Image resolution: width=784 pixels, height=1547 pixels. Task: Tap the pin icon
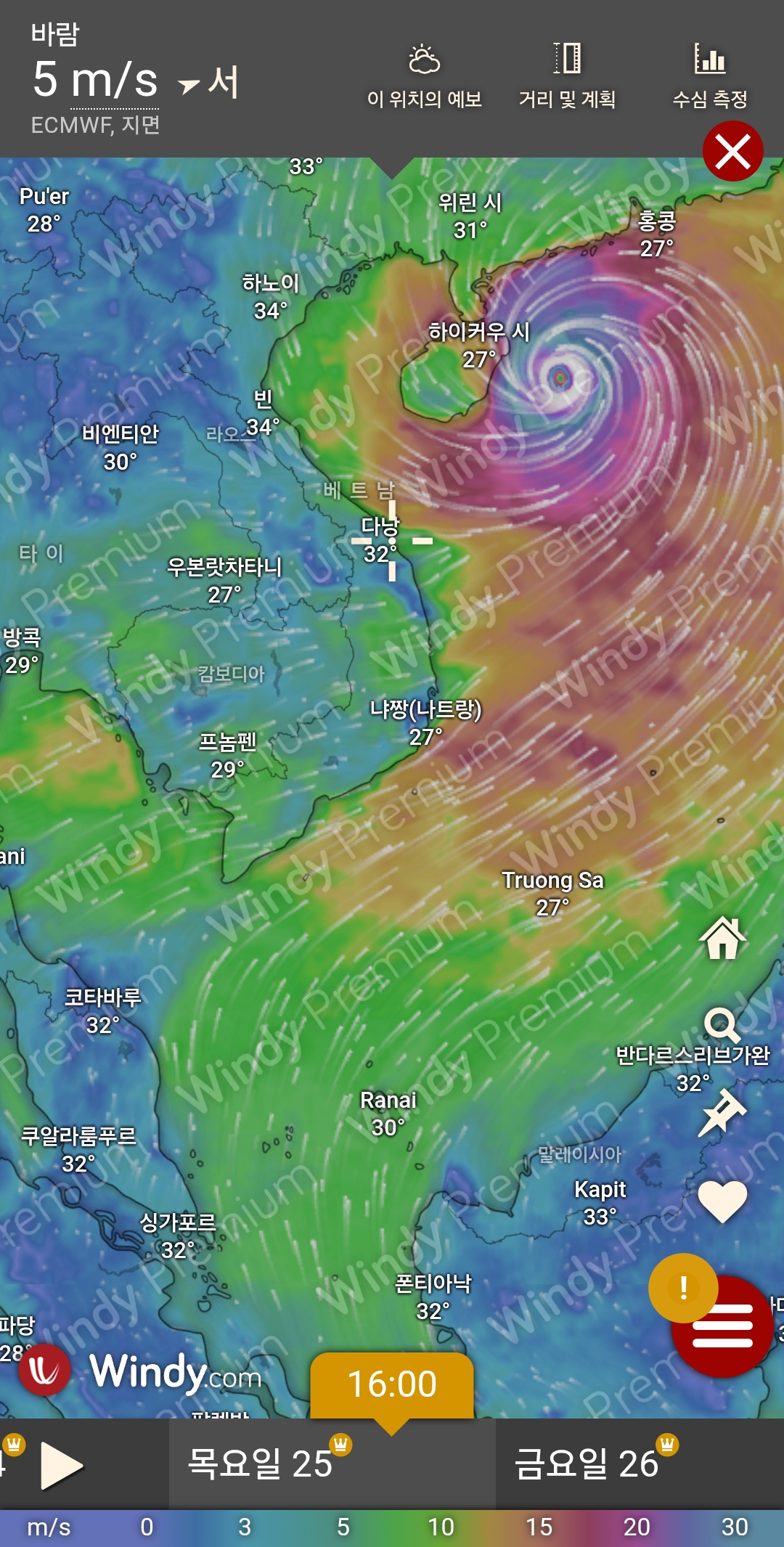coord(722,1112)
